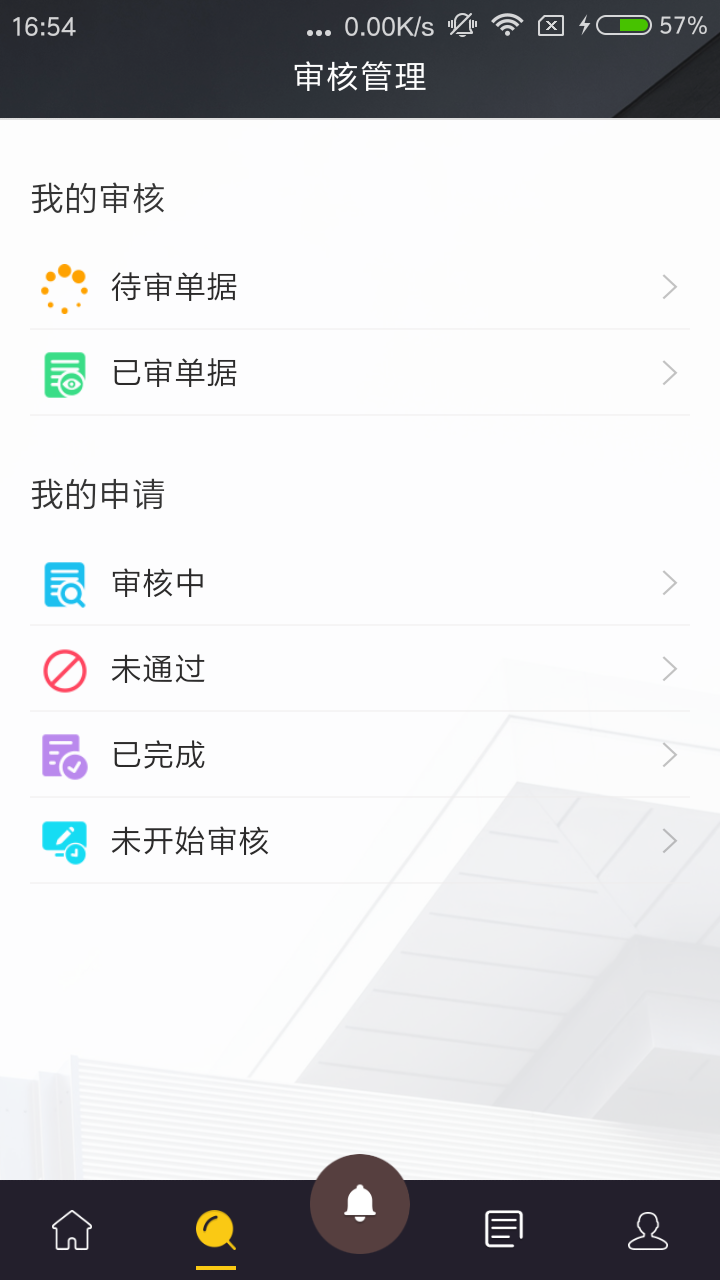The image size is (720, 1280).
Task: Select the 审核中 item under 我的申请
Action: click(x=360, y=583)
